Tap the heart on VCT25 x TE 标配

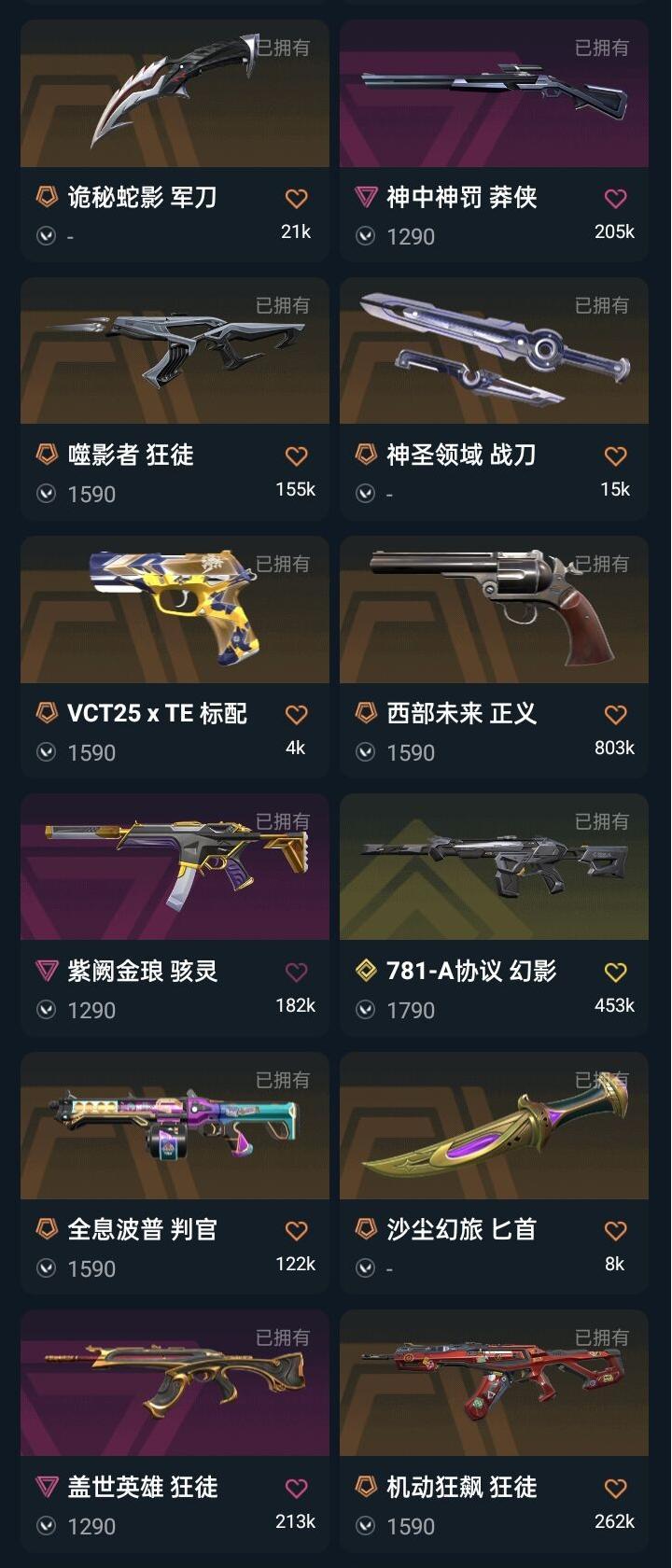296,714
